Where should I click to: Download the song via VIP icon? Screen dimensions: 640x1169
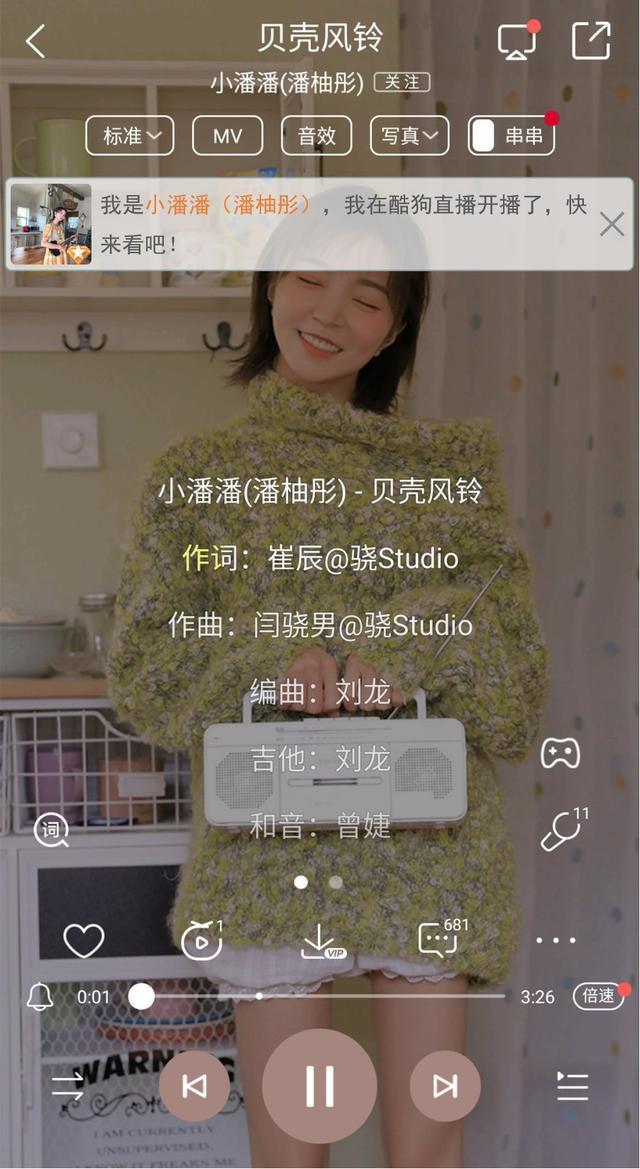click(322, 941)
